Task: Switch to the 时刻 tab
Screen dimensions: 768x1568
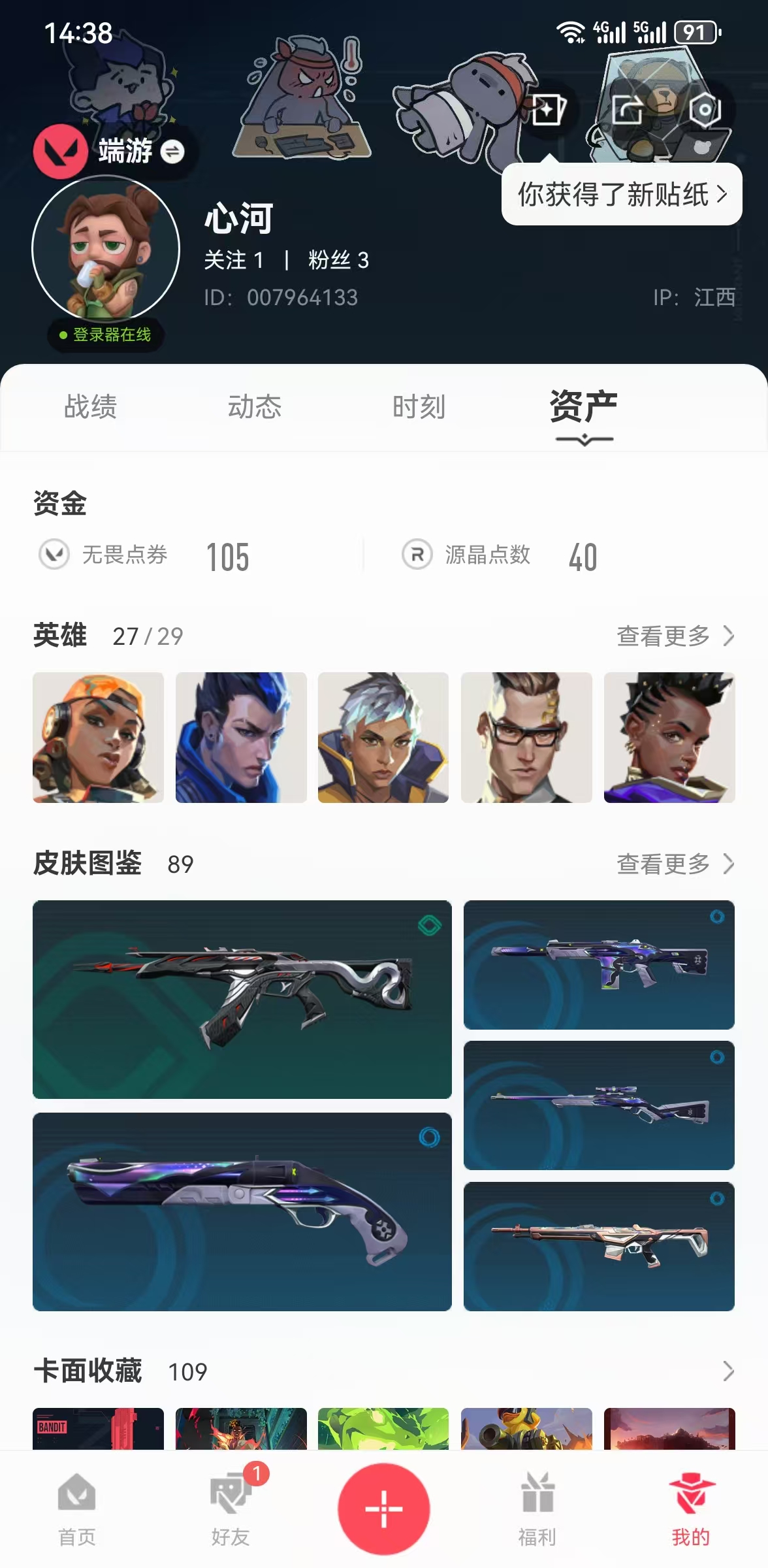Action: point(419,407)
